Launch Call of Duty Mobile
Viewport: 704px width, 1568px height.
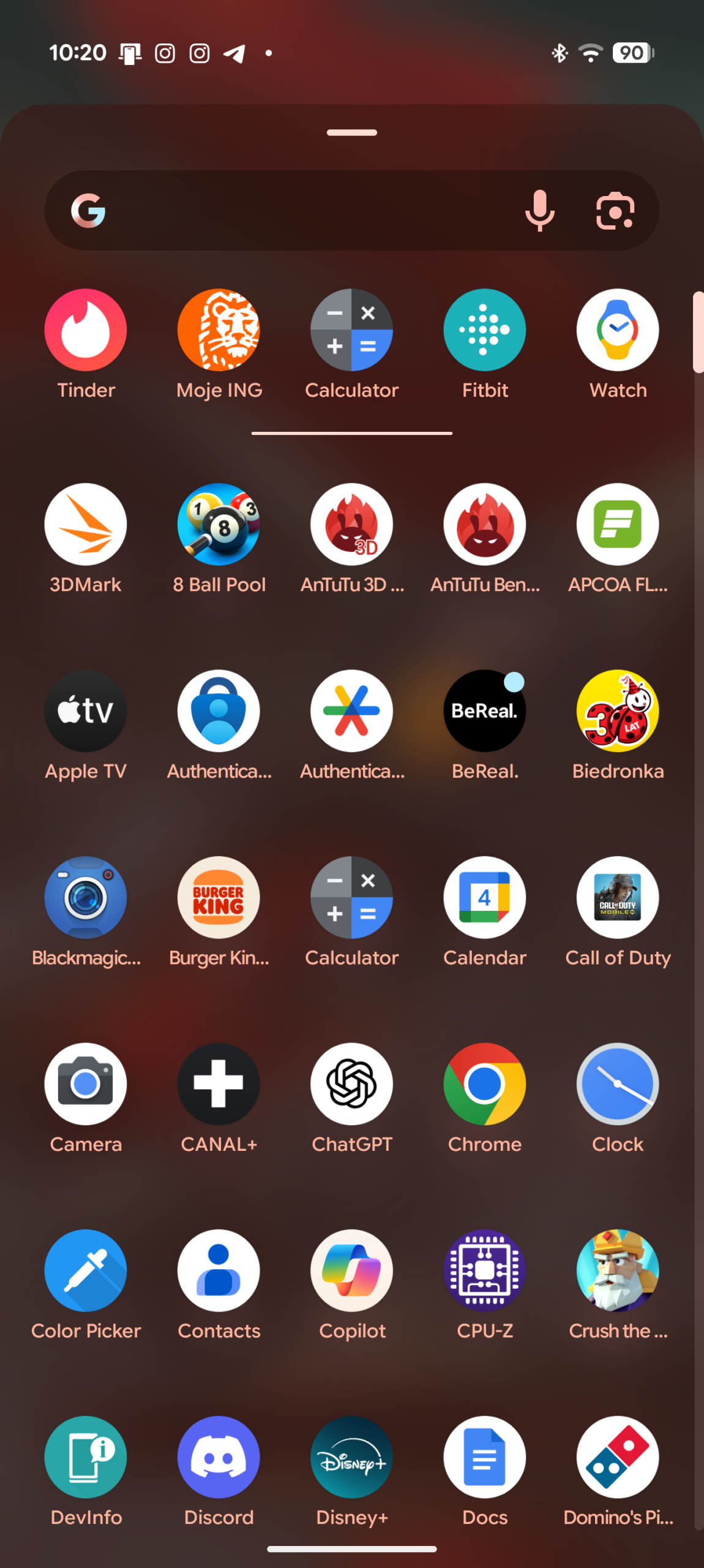[617, 897]
